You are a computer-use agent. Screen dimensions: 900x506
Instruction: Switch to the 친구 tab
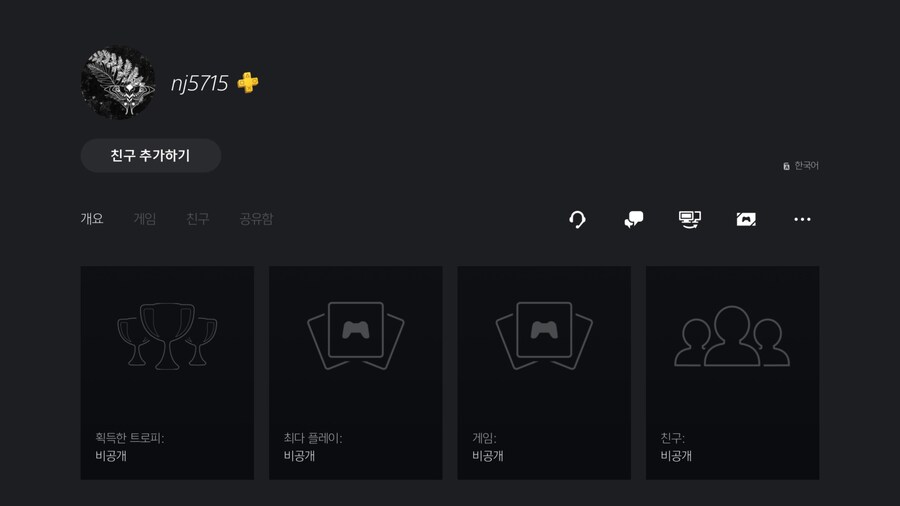click(x=198, y=219)
